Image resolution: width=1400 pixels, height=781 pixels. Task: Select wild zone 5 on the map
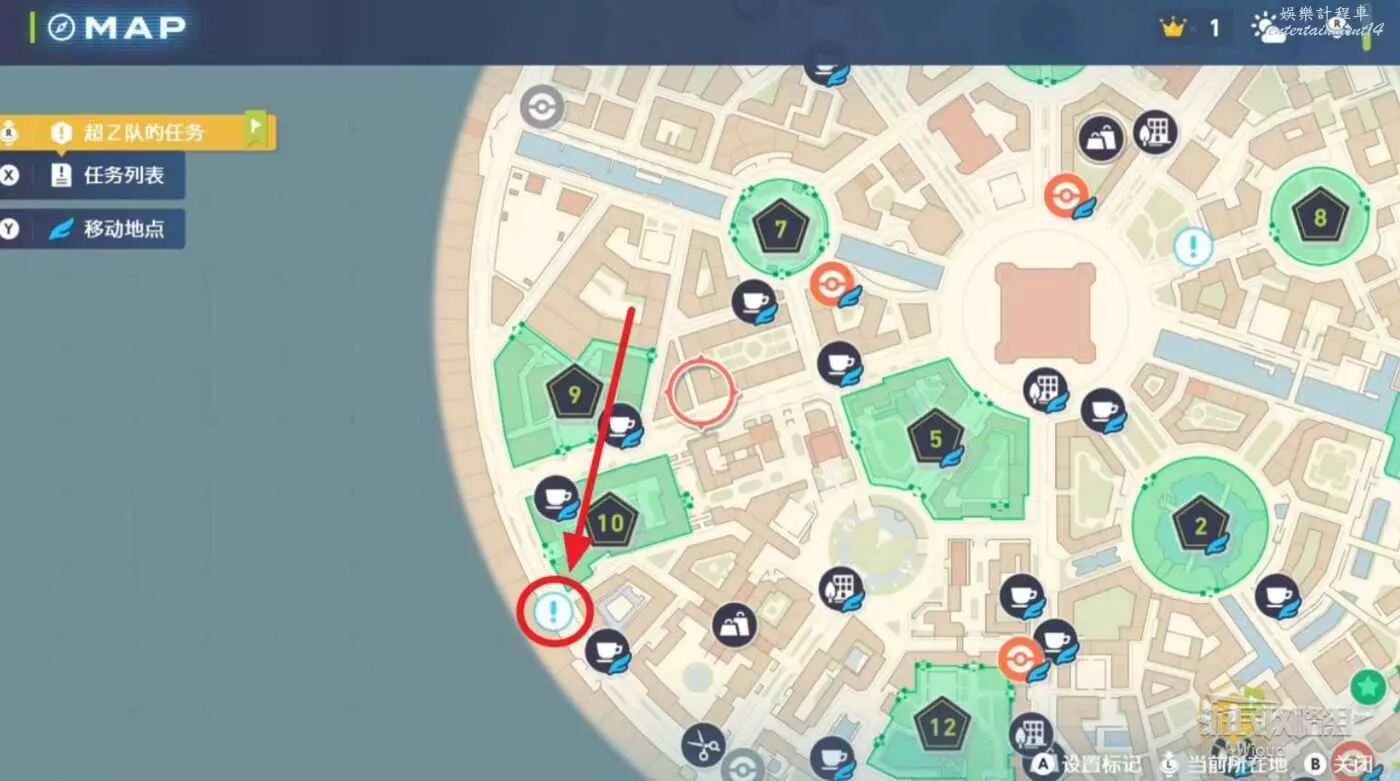tap(935, 437)
